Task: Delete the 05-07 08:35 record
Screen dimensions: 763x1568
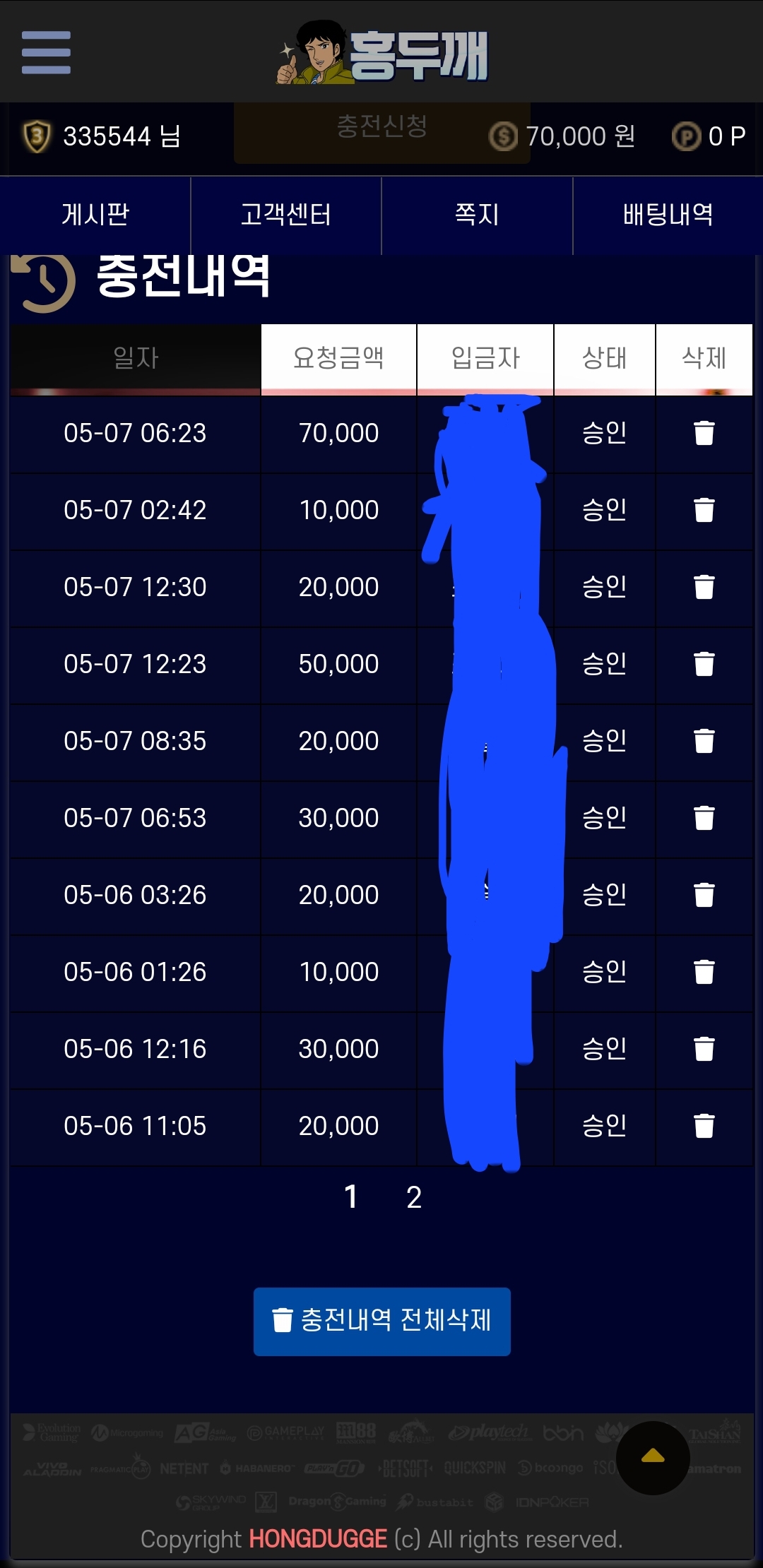Action: coord(704,741)
